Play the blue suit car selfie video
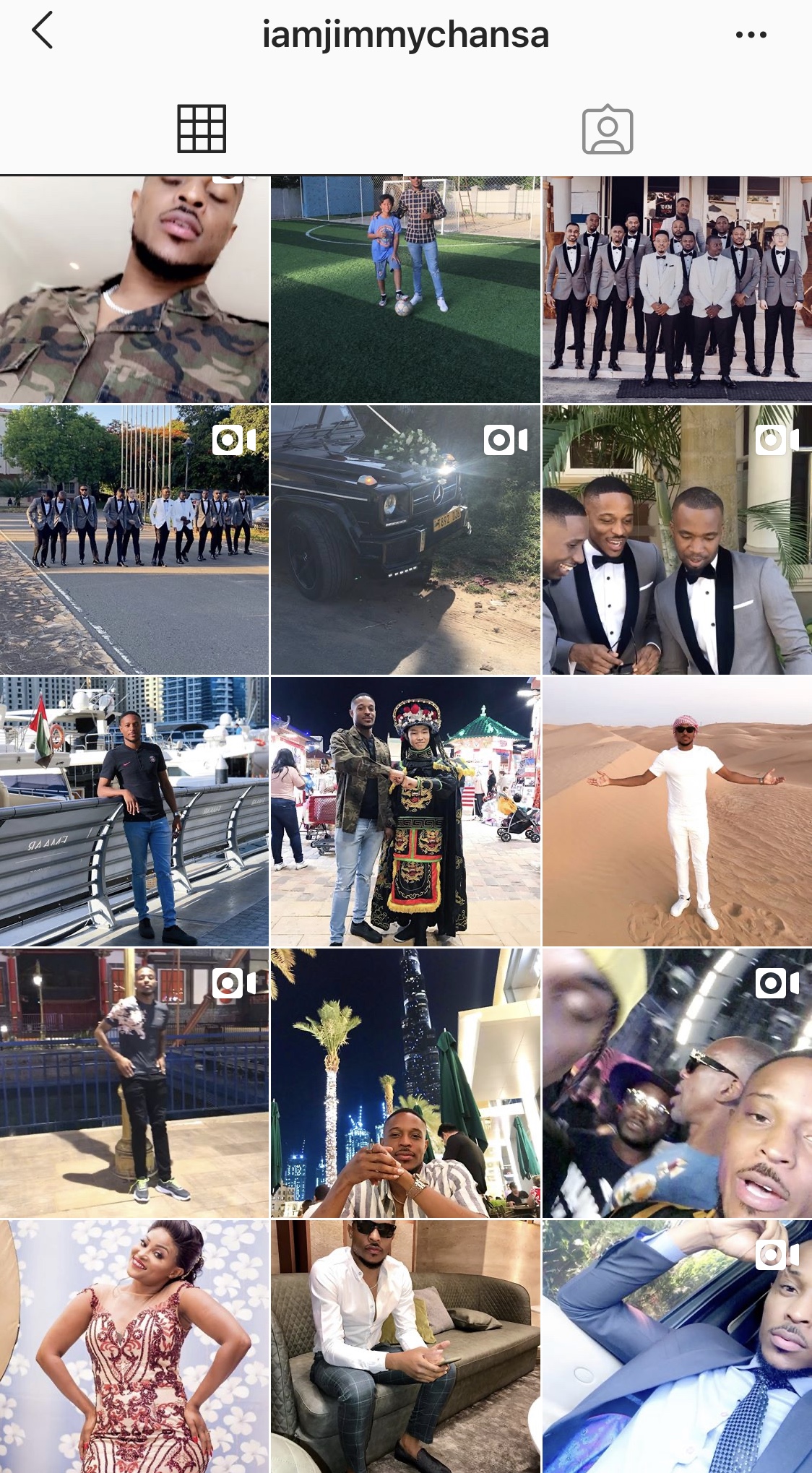The width and height of the screenshot is (812, 1473). click(677, 1347)
